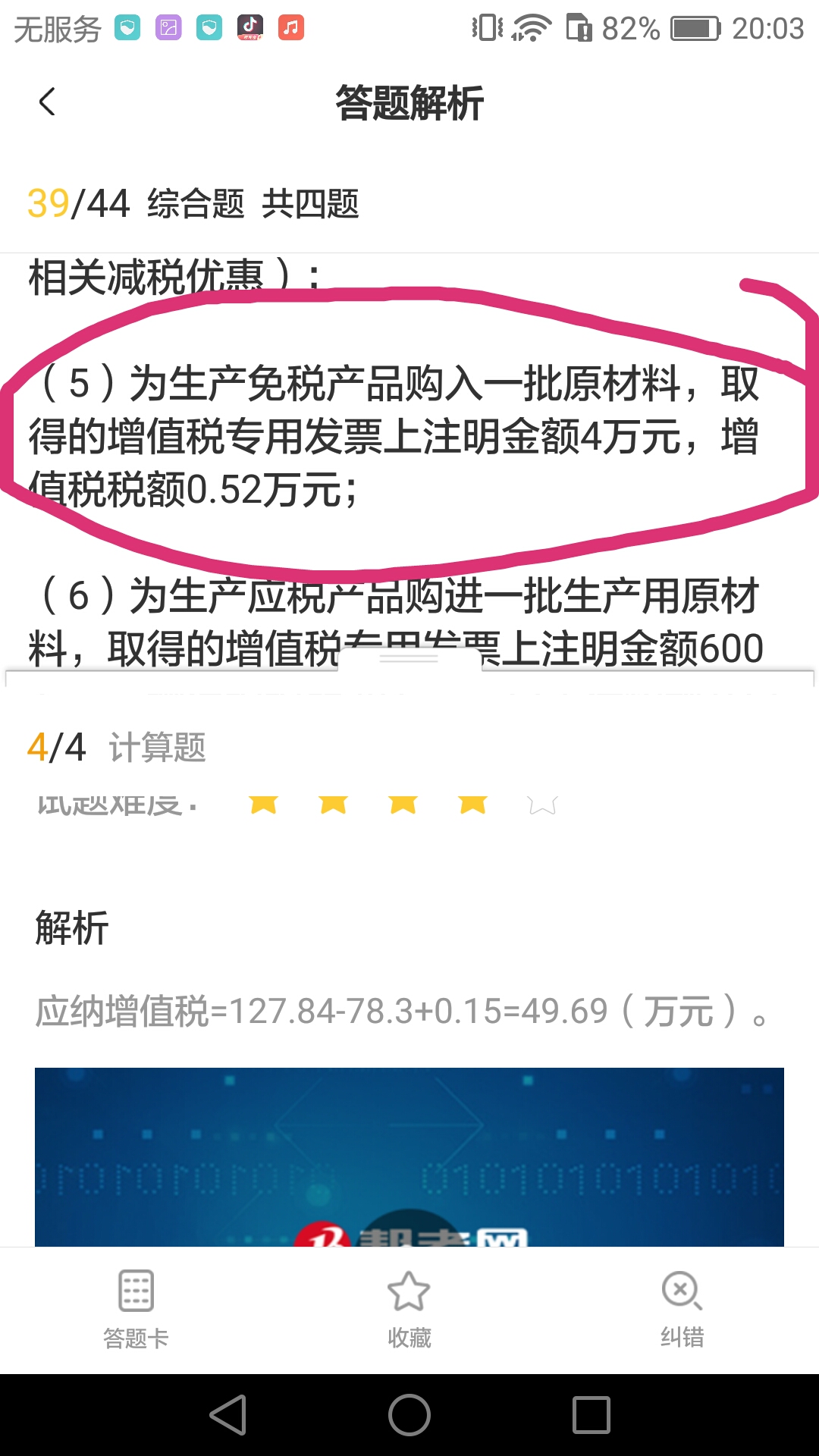
Task: Tap the system home button
Action: [409, 1415]
